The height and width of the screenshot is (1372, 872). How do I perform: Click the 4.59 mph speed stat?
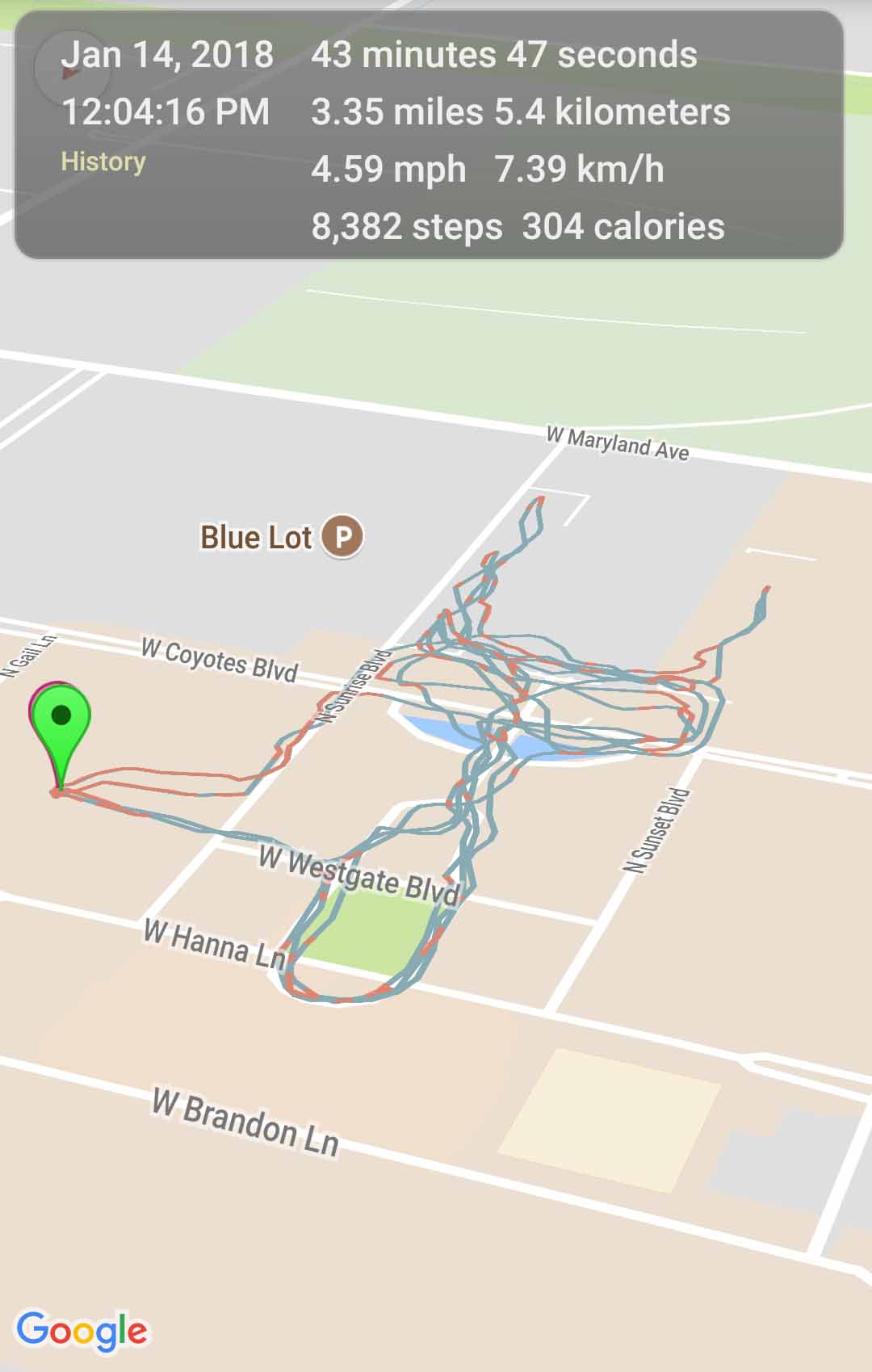(388, 170)
